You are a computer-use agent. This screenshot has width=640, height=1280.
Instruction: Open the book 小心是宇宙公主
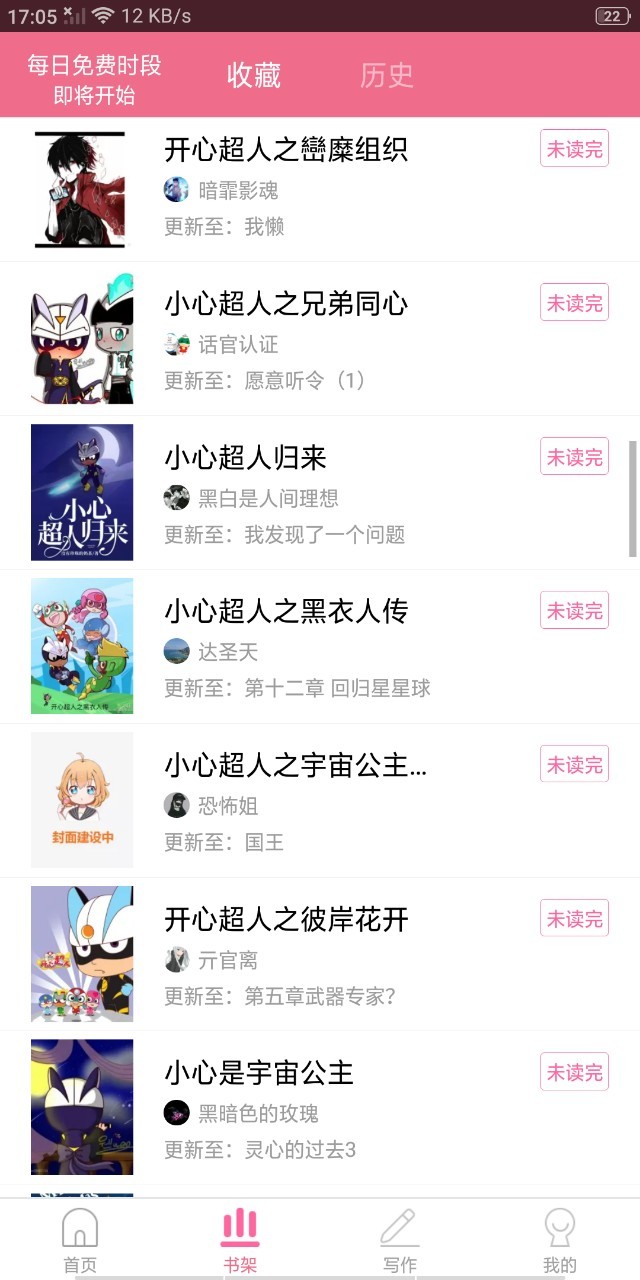coord(259,1073)
